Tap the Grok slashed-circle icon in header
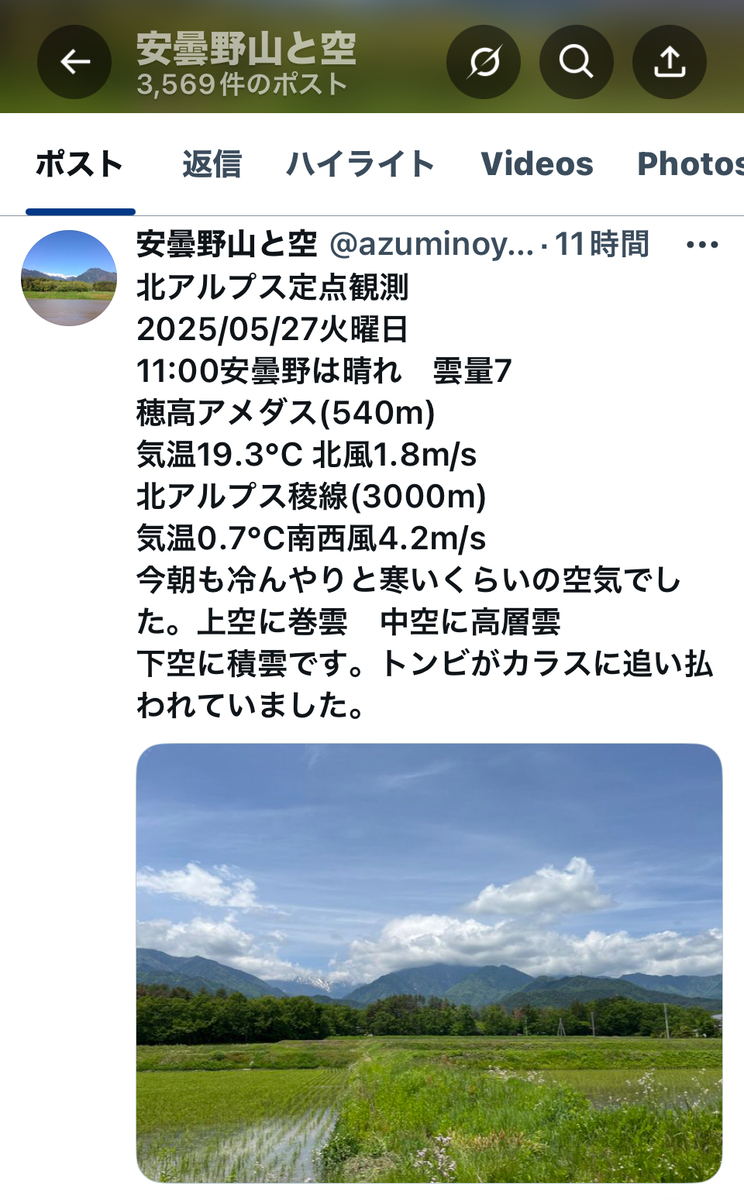The height and width of the screenshot is (1200, 744). [x=483, y=62]
